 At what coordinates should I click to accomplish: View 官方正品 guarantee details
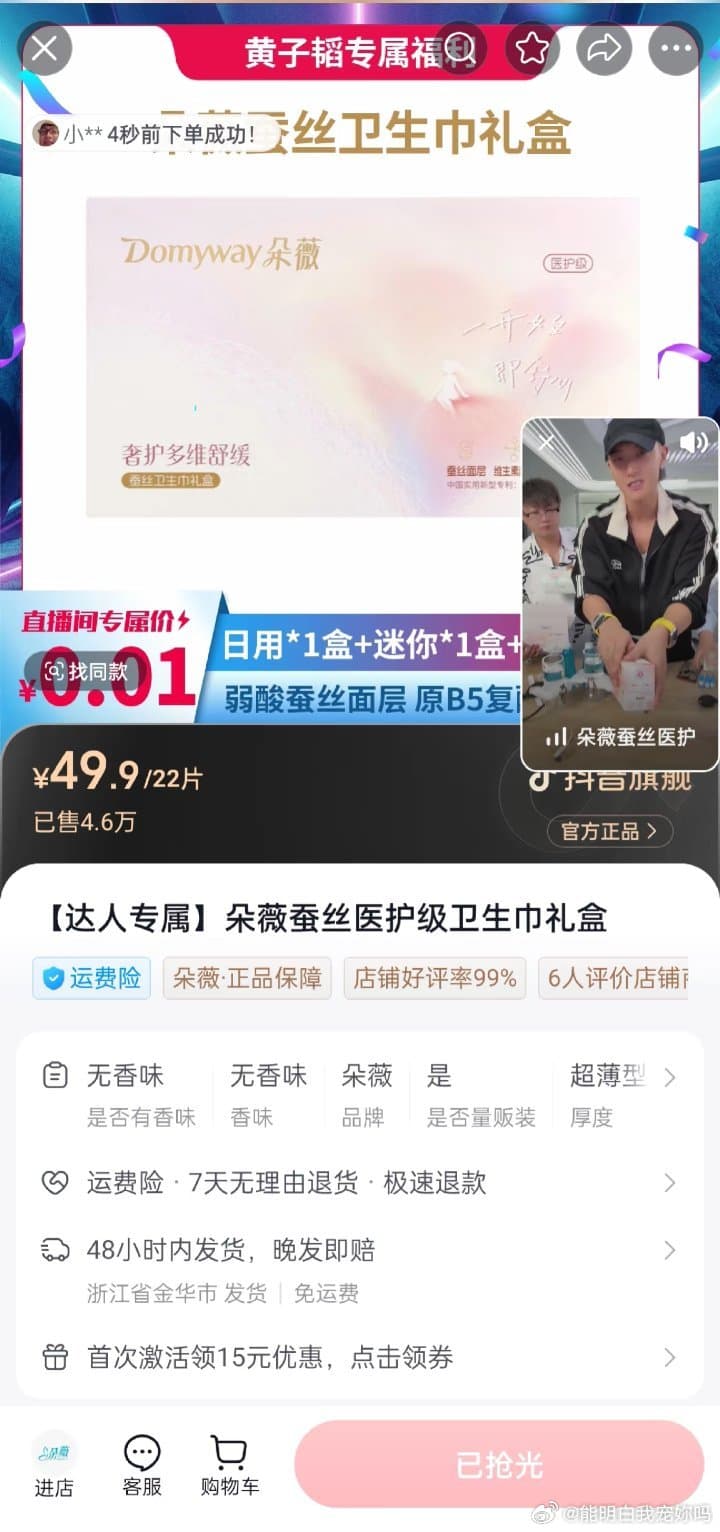[609, 830]
